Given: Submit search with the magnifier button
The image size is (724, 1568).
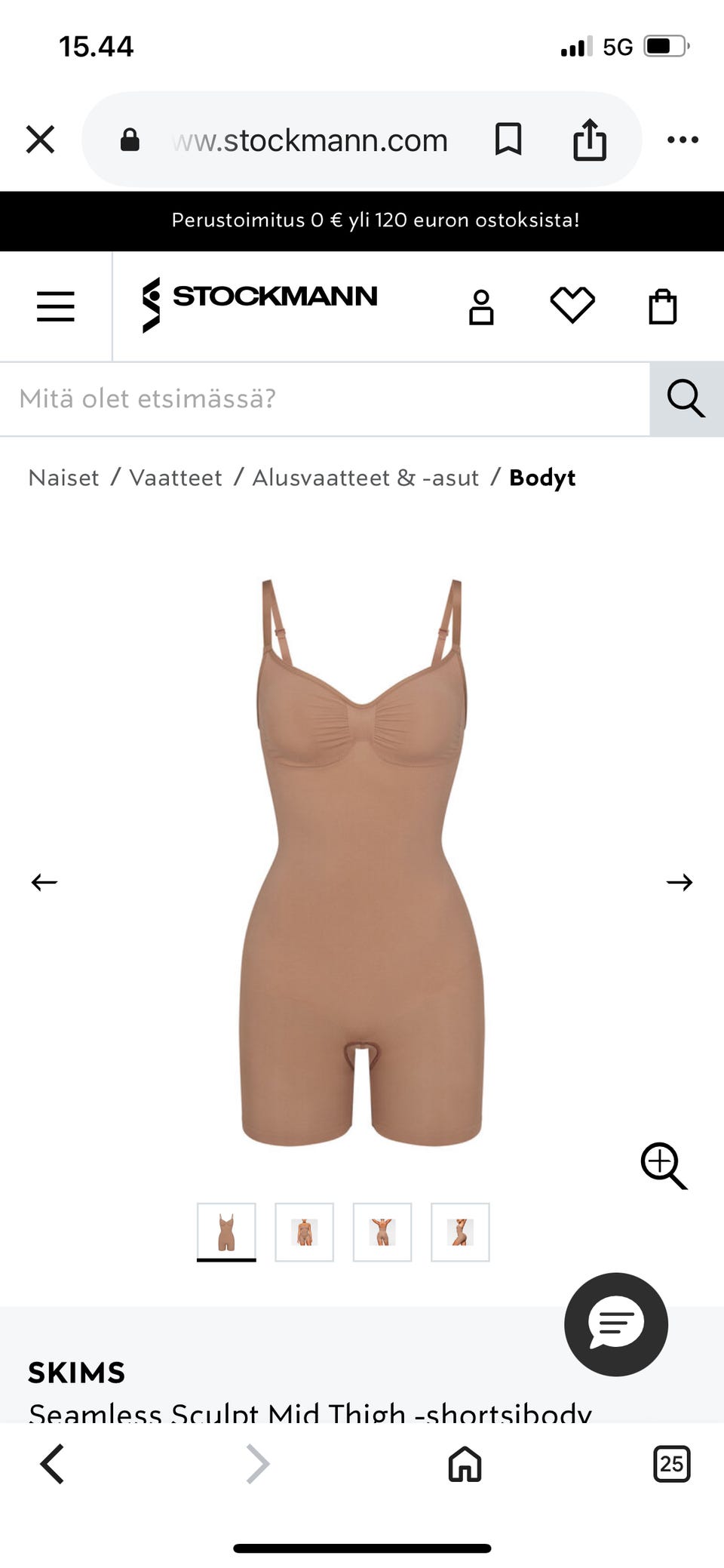Looking at the screenshot, I should [686, 398].
